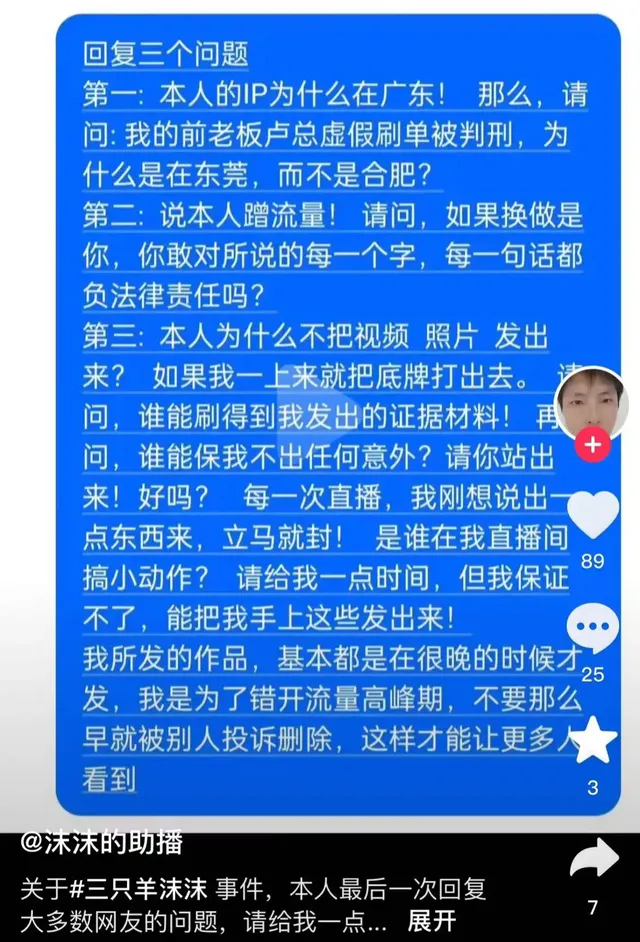This screenshot has height=942, width=640.
Task: Expand the caption with 展开
Action: click(432, 919)
